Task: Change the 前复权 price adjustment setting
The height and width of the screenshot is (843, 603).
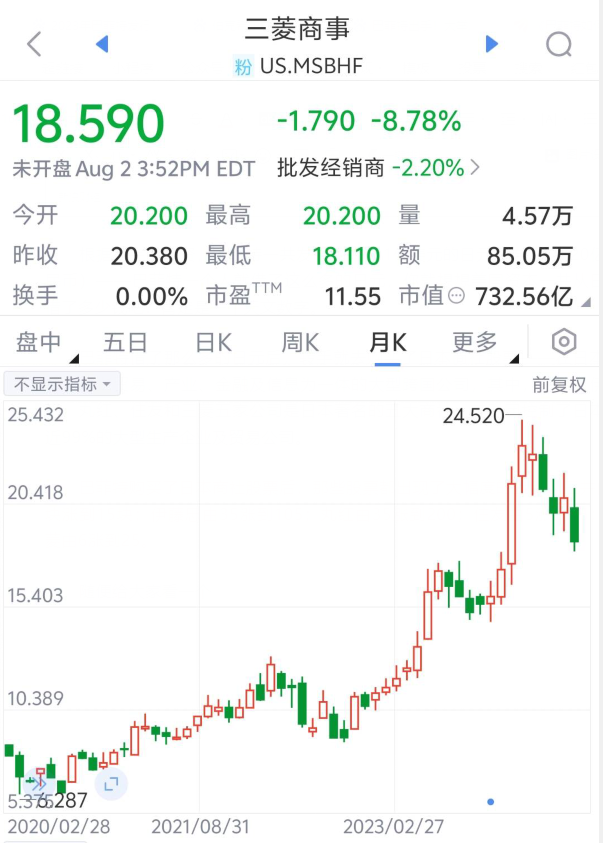Action: [559, 385]
